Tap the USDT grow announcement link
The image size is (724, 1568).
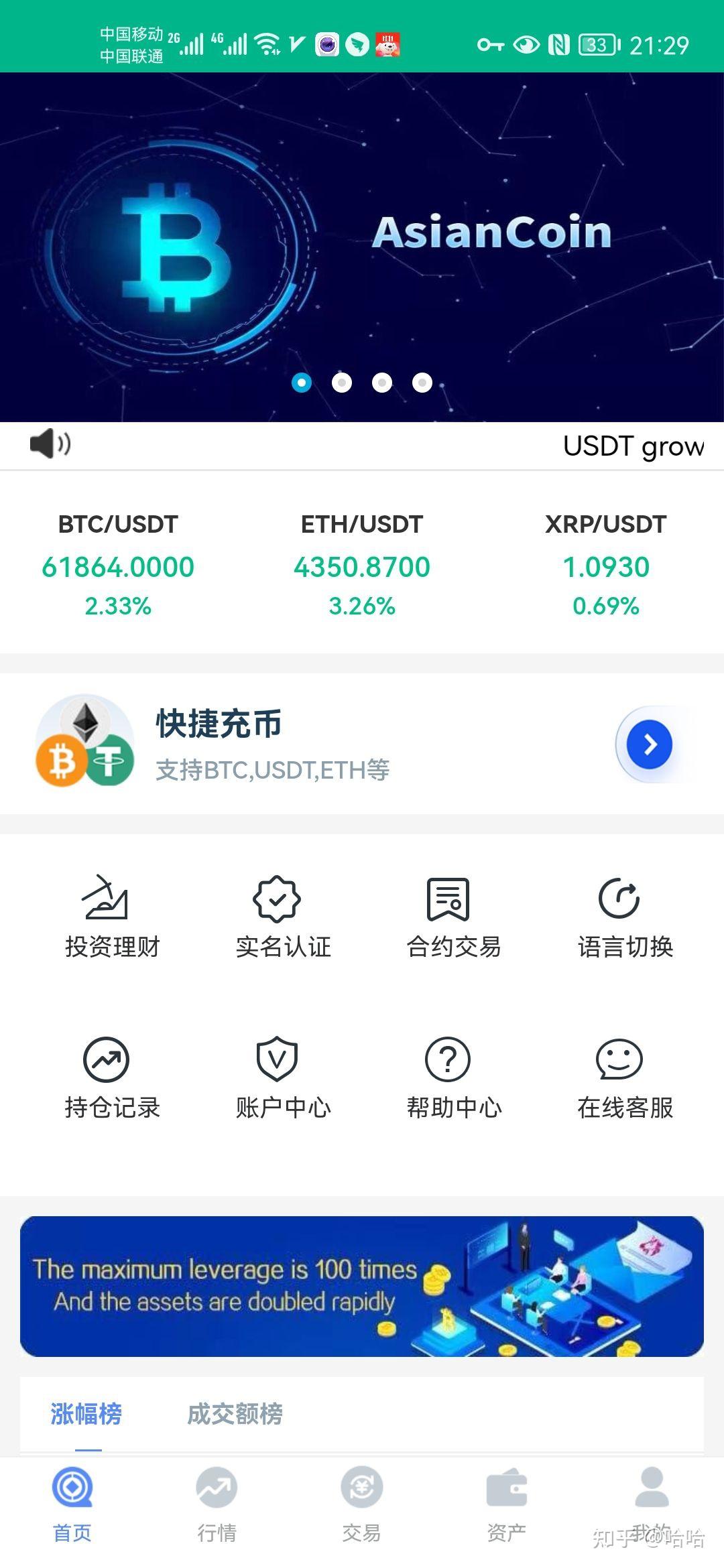(633, 446)
